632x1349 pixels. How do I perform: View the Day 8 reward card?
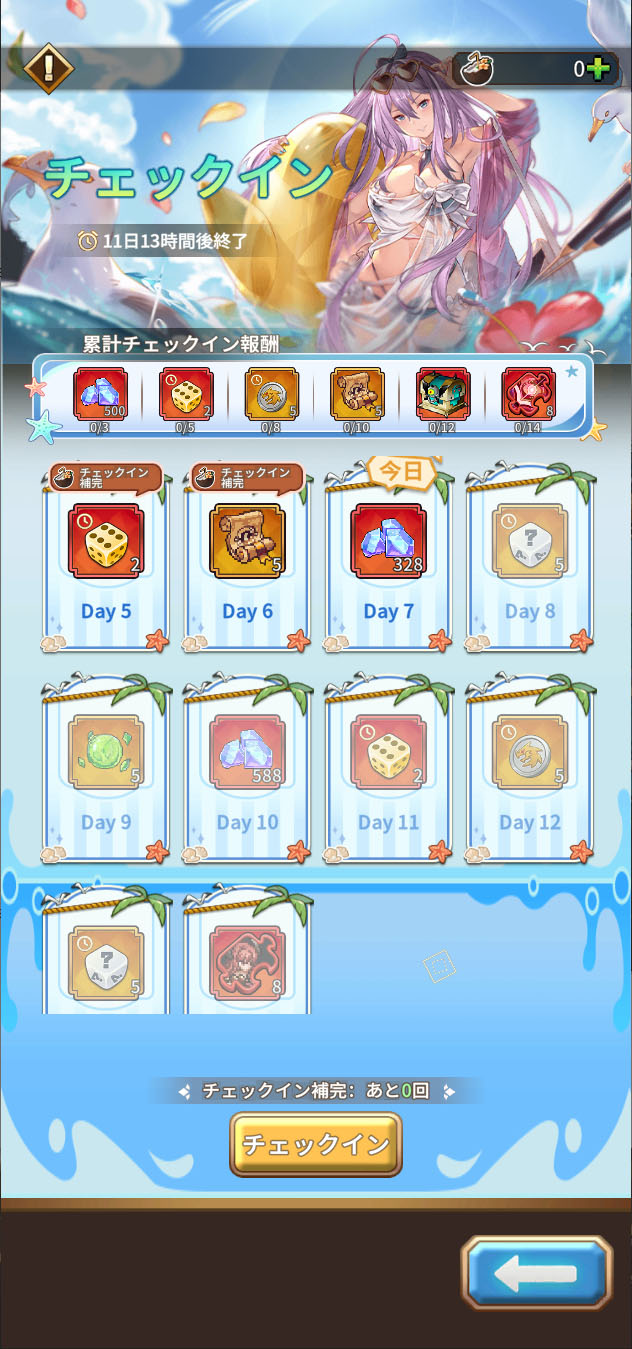[x=529, y=560]
